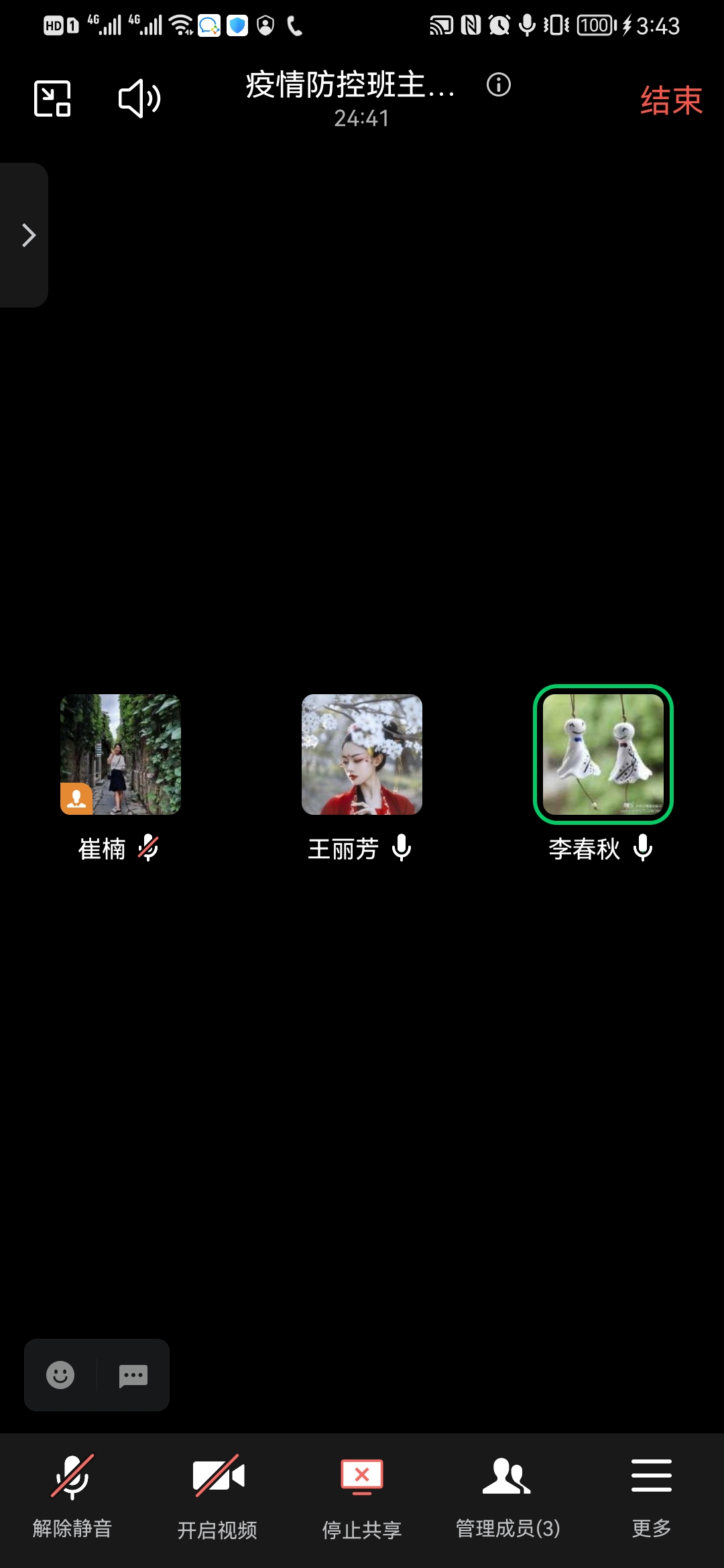Open 王丽芳's participant tile
724x1568 pixels.
[362, 755]
